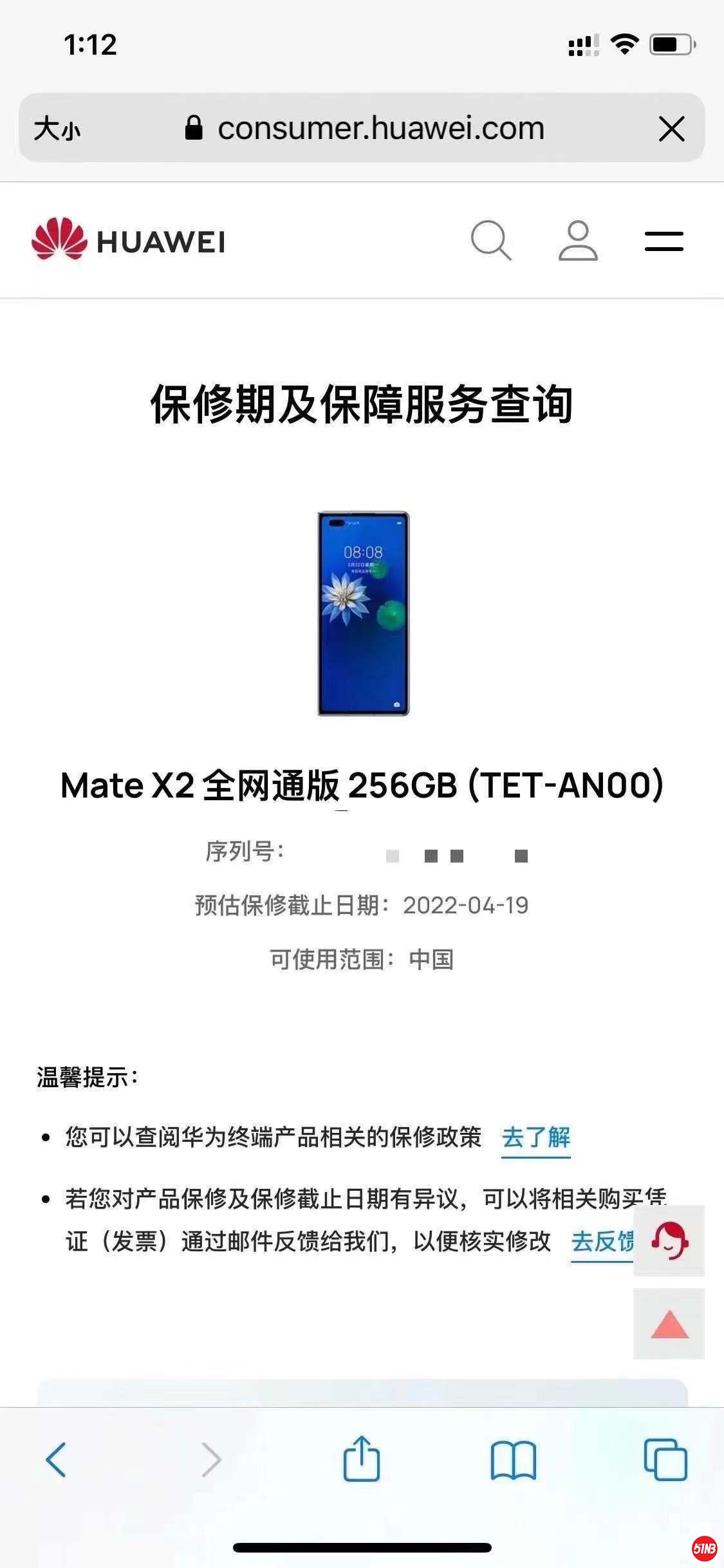Show all open Safari tabs
This screenshot has height=1568, width=724.
pyautogui.click(x=665, y=1459)
